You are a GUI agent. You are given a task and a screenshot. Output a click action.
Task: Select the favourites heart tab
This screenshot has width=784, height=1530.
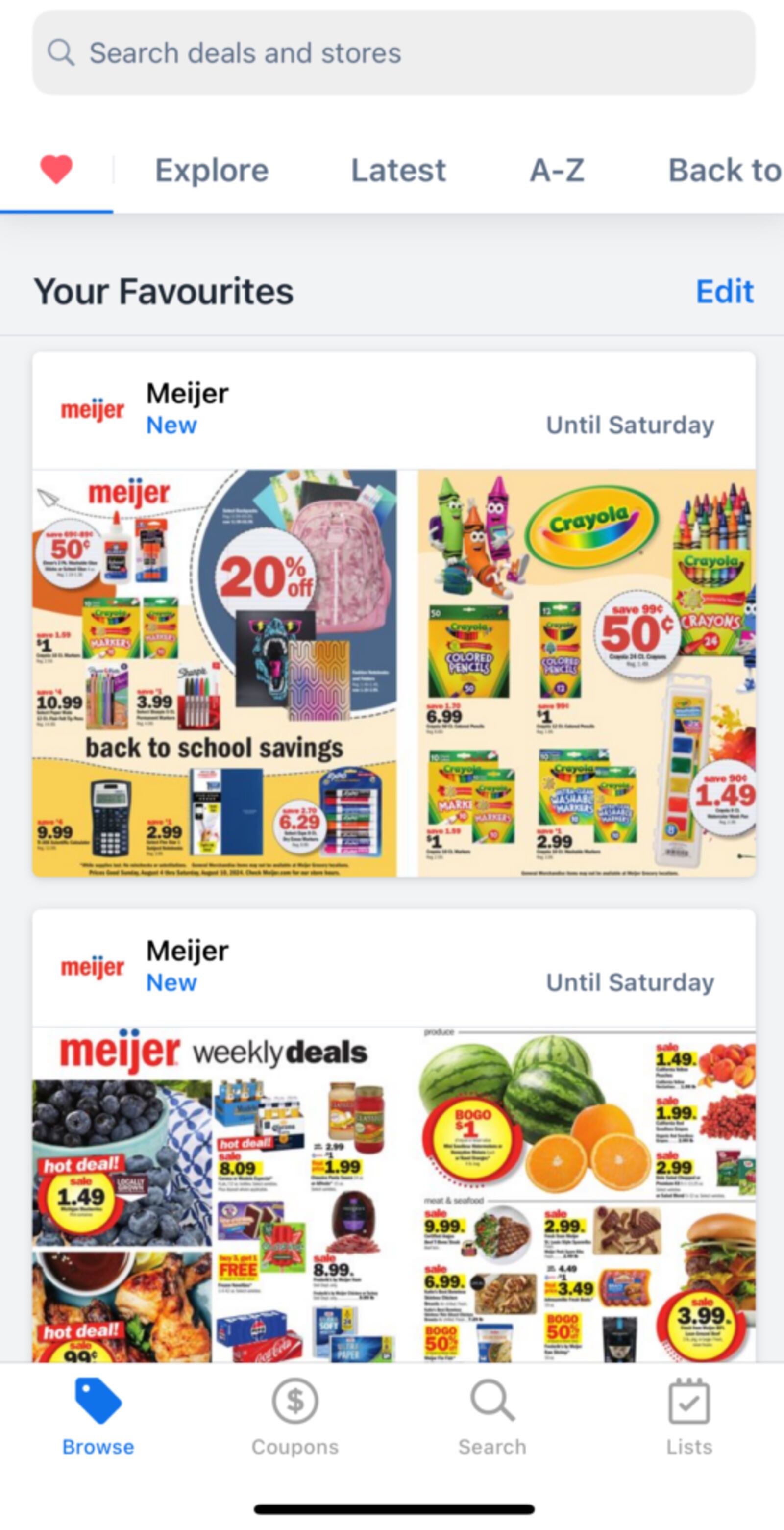(56, 170)
